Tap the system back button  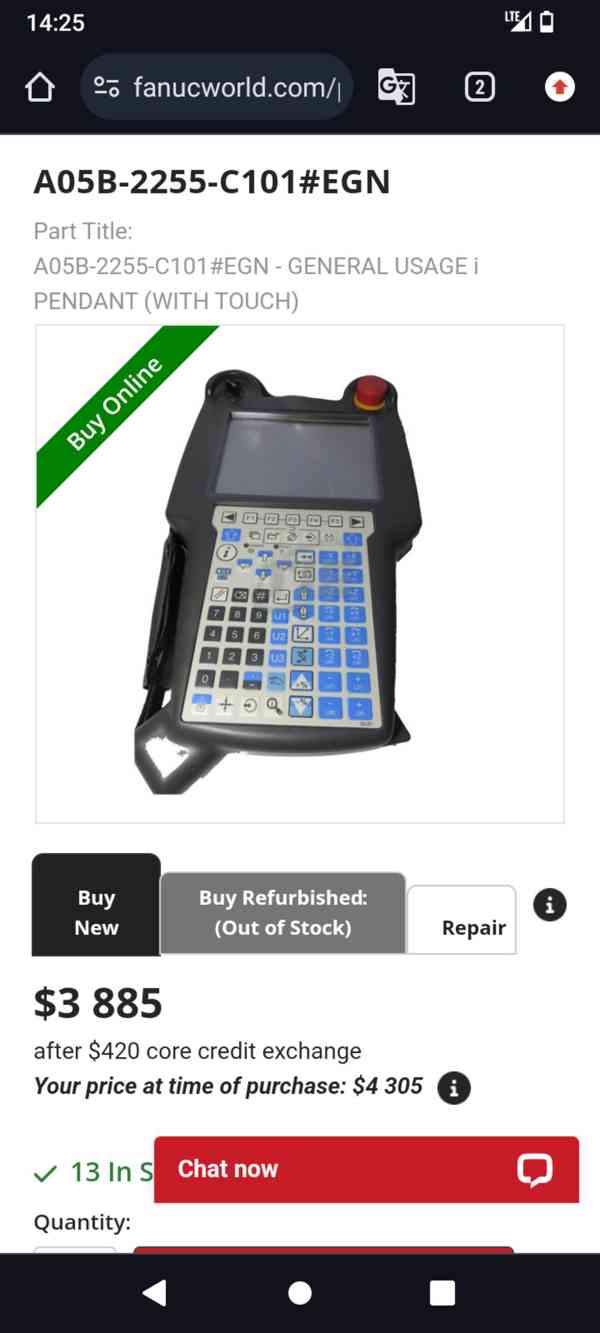pyautogui.click(x=155, y=1292)
